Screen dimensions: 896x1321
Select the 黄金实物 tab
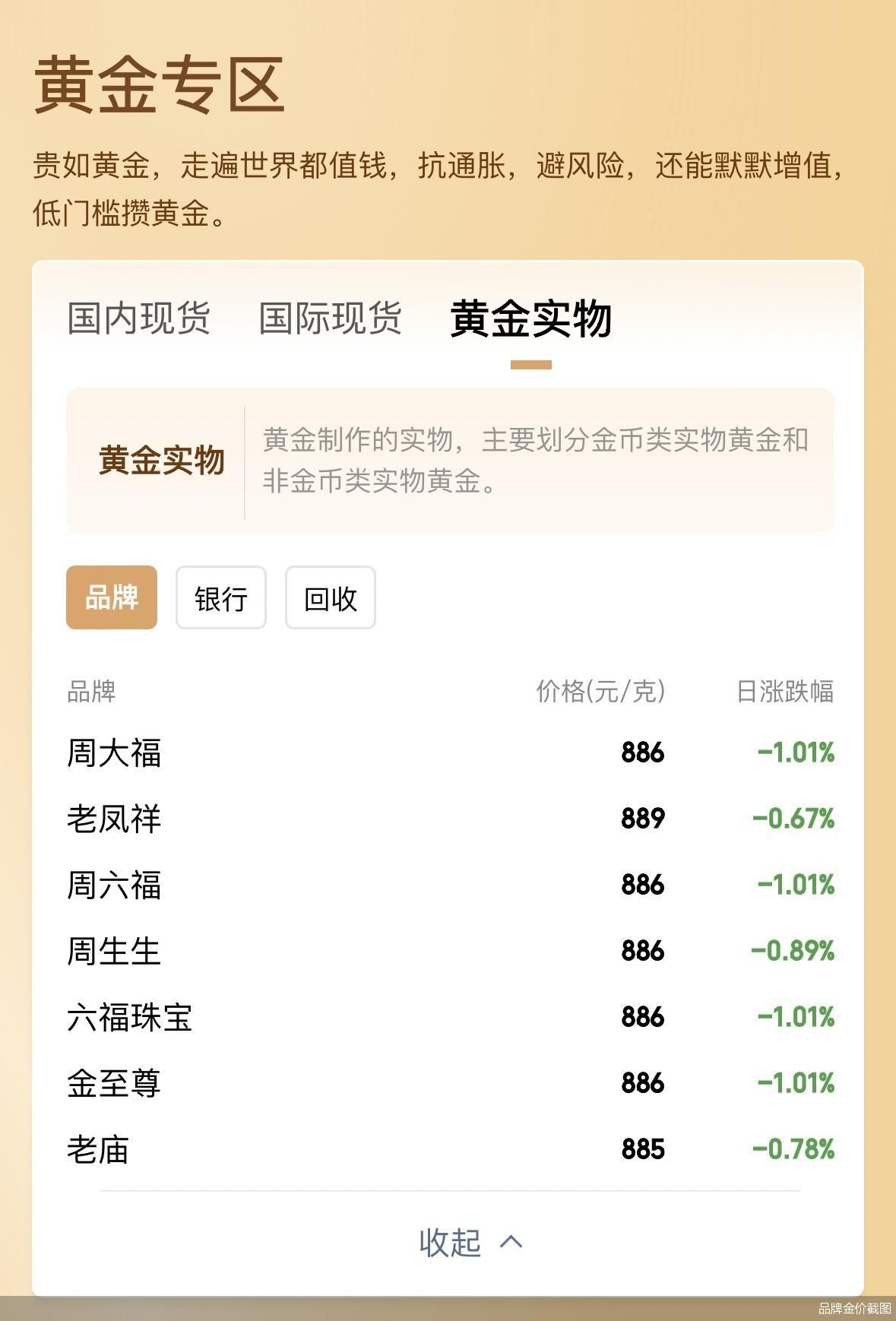530,318
